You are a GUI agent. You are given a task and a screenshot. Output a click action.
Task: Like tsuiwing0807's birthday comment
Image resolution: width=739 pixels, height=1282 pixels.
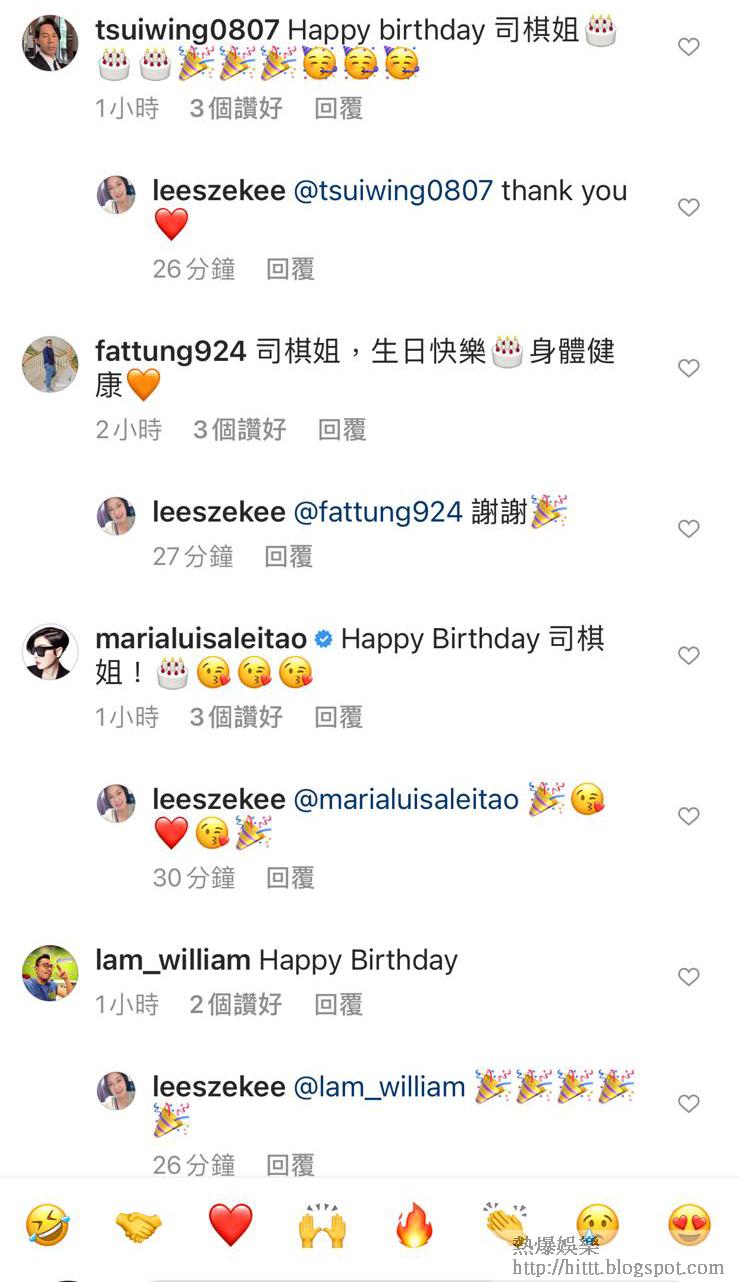689,47
